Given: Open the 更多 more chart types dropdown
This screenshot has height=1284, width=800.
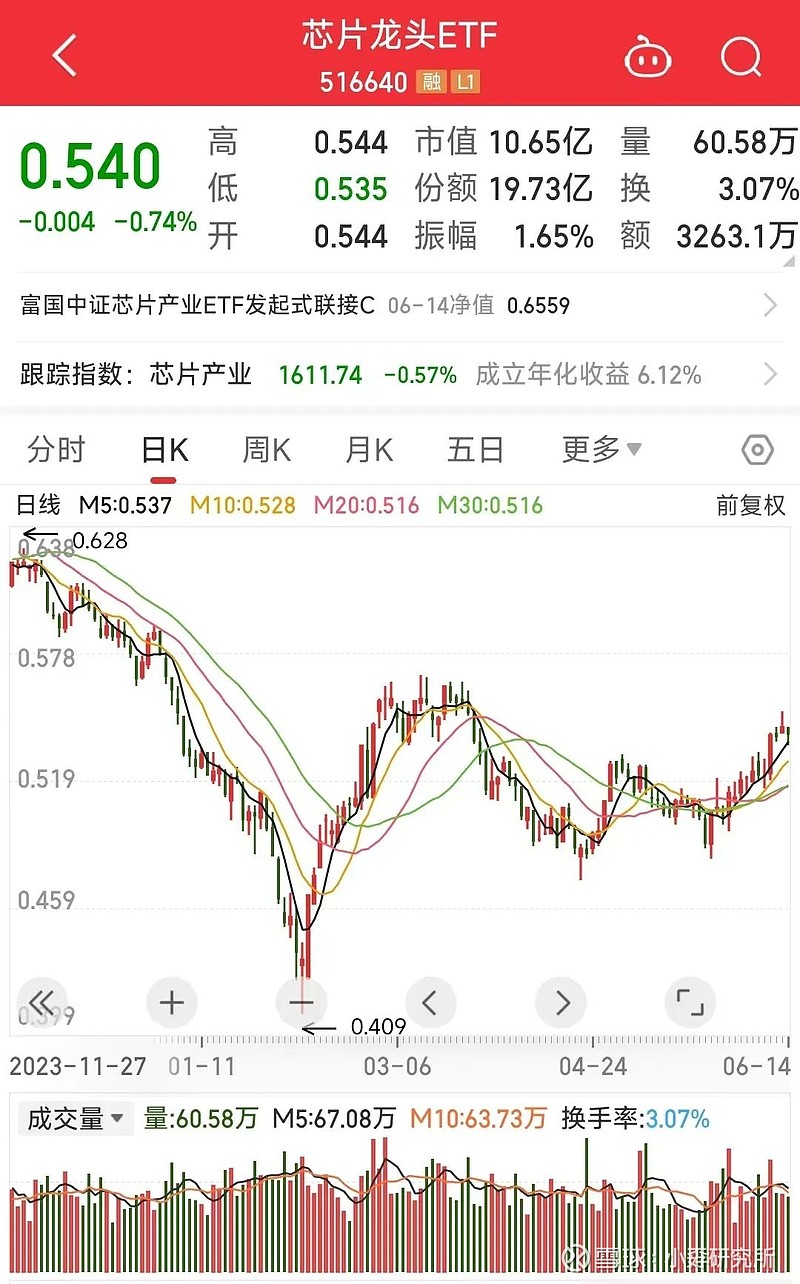Looking at the screenshot, I should tap(597, 450).
